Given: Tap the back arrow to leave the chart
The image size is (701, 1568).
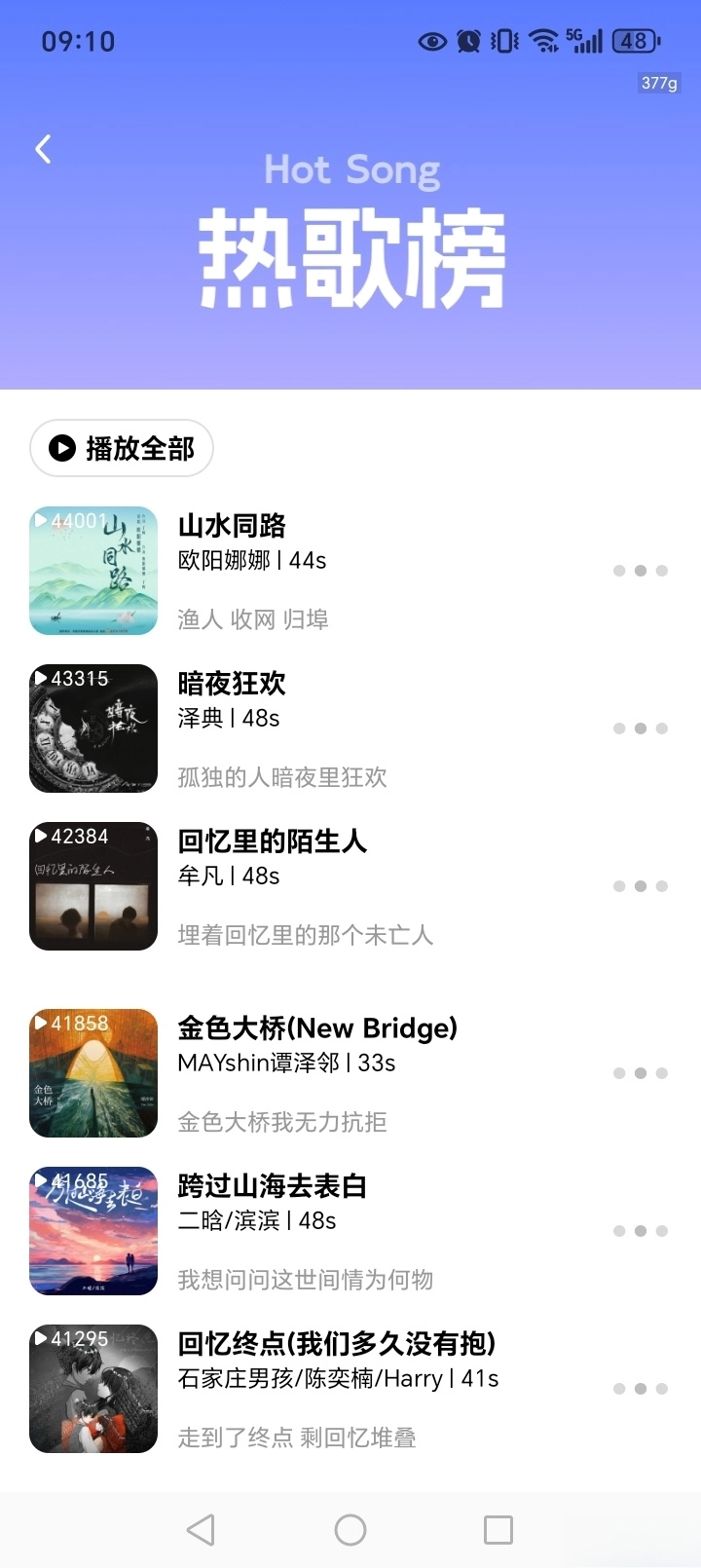Looking at the screenshot, I should (x=42, y=148).
